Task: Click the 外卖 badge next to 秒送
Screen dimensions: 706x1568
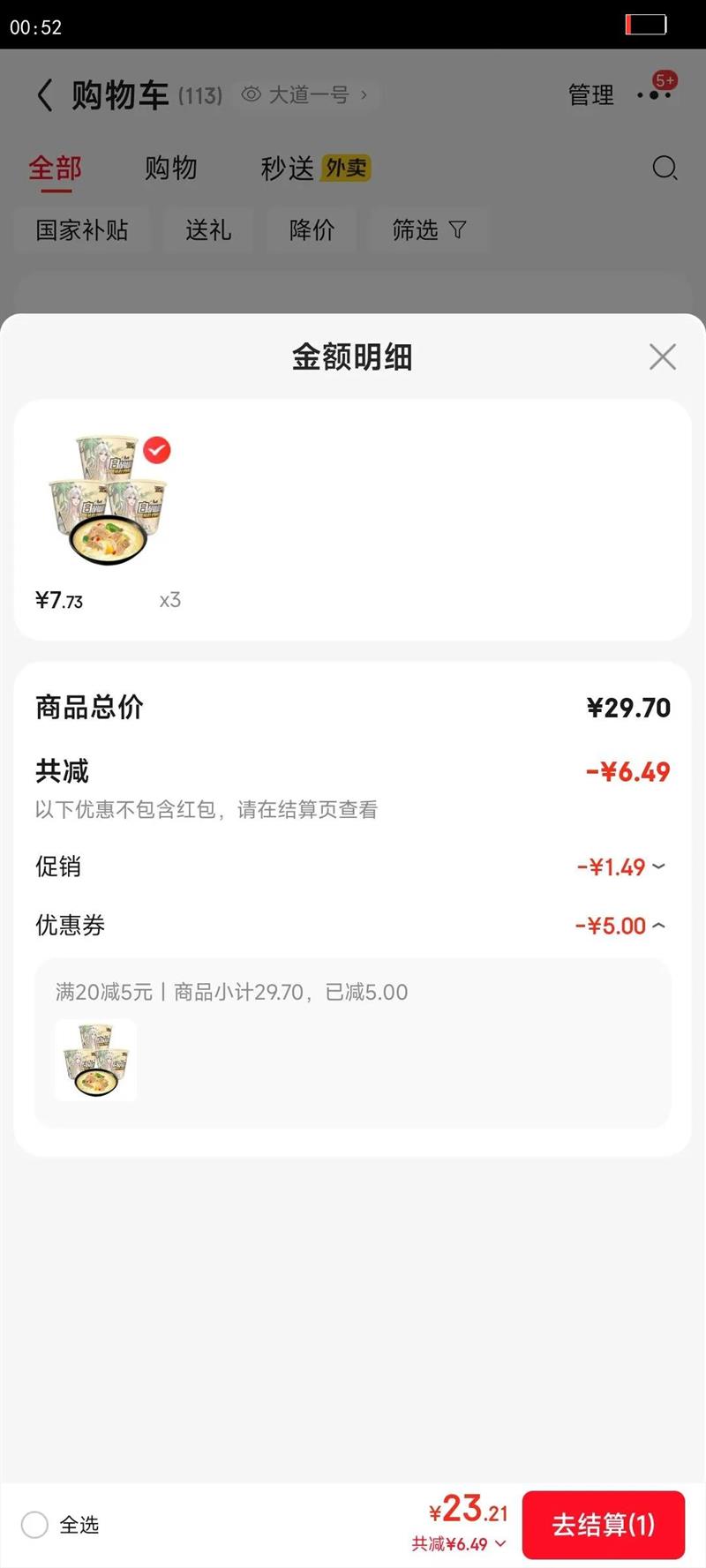Action: (344, 168)
